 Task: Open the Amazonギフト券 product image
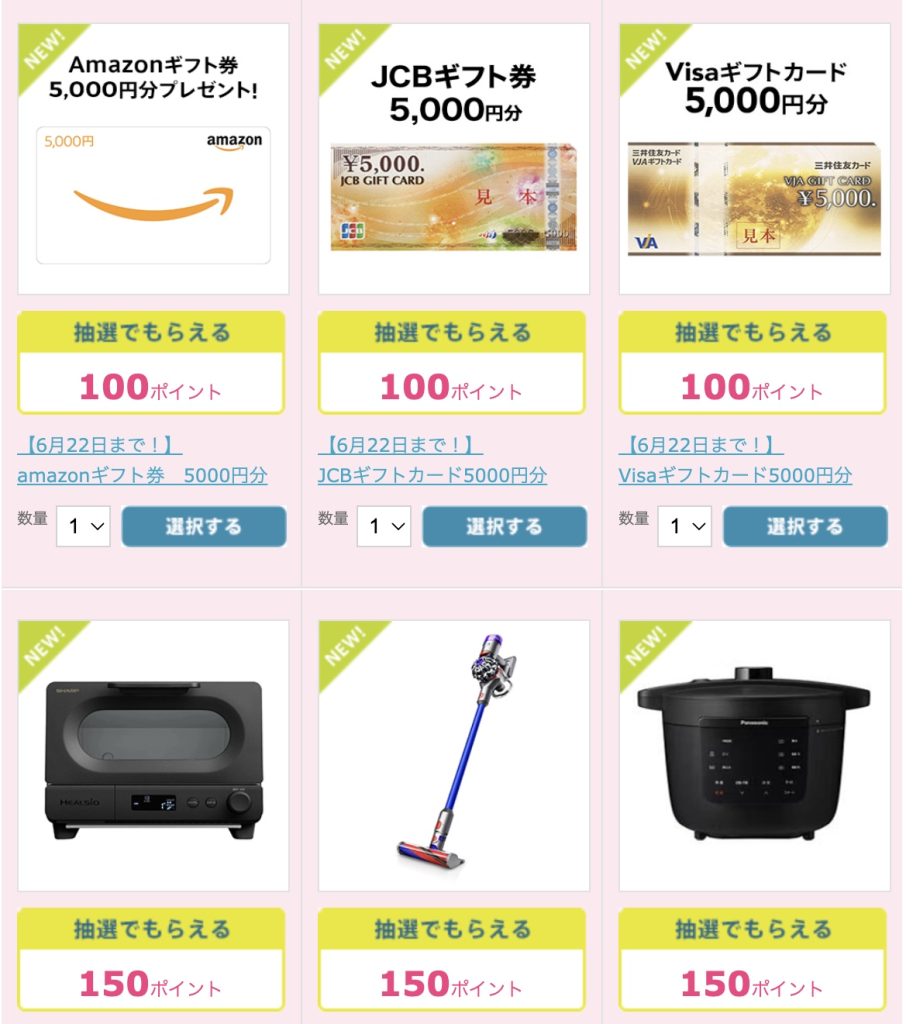[153, 159]
